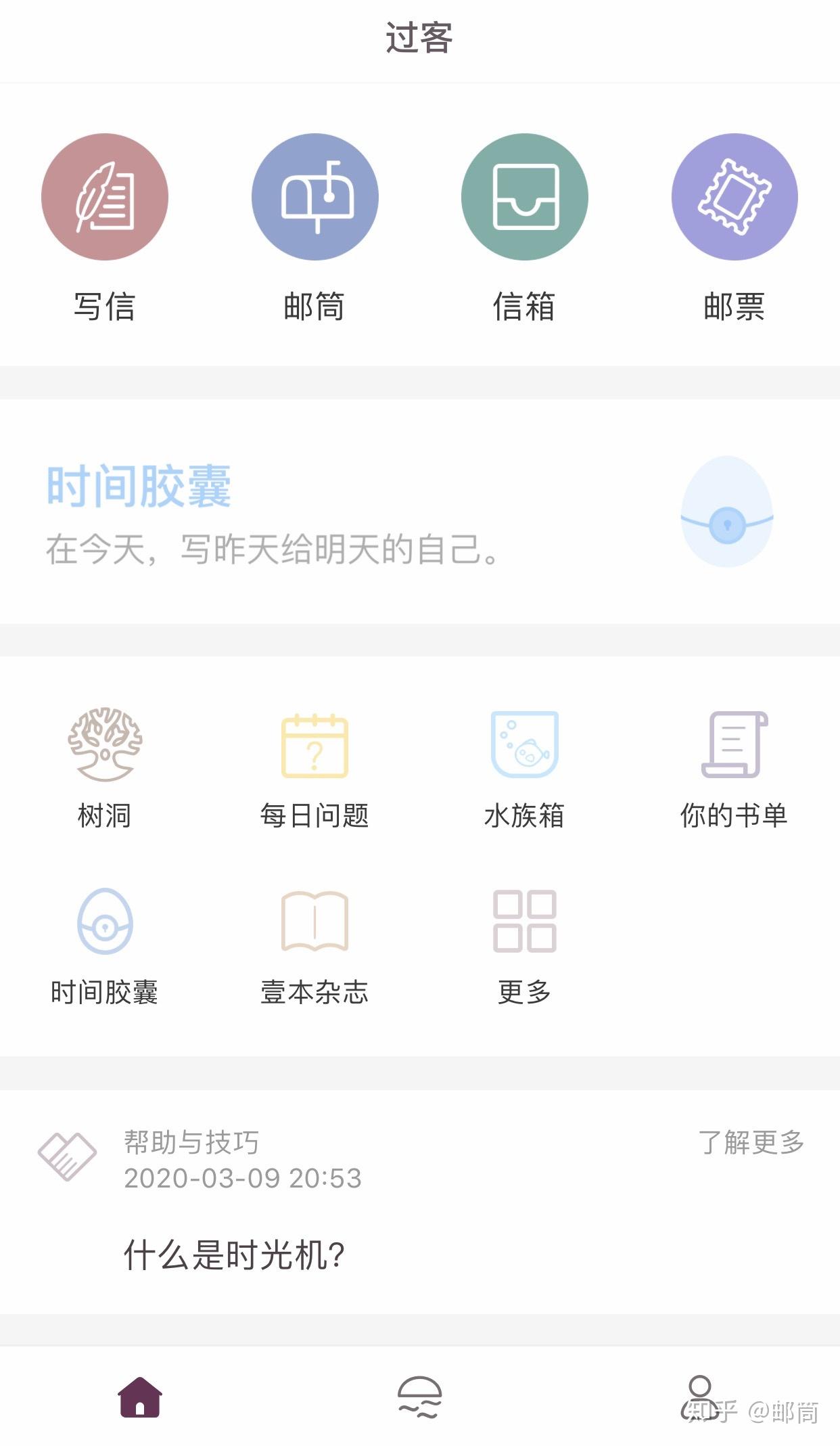Switch to the home tab
Screen dimensions: 840x1446
(x=140, y=1397)
